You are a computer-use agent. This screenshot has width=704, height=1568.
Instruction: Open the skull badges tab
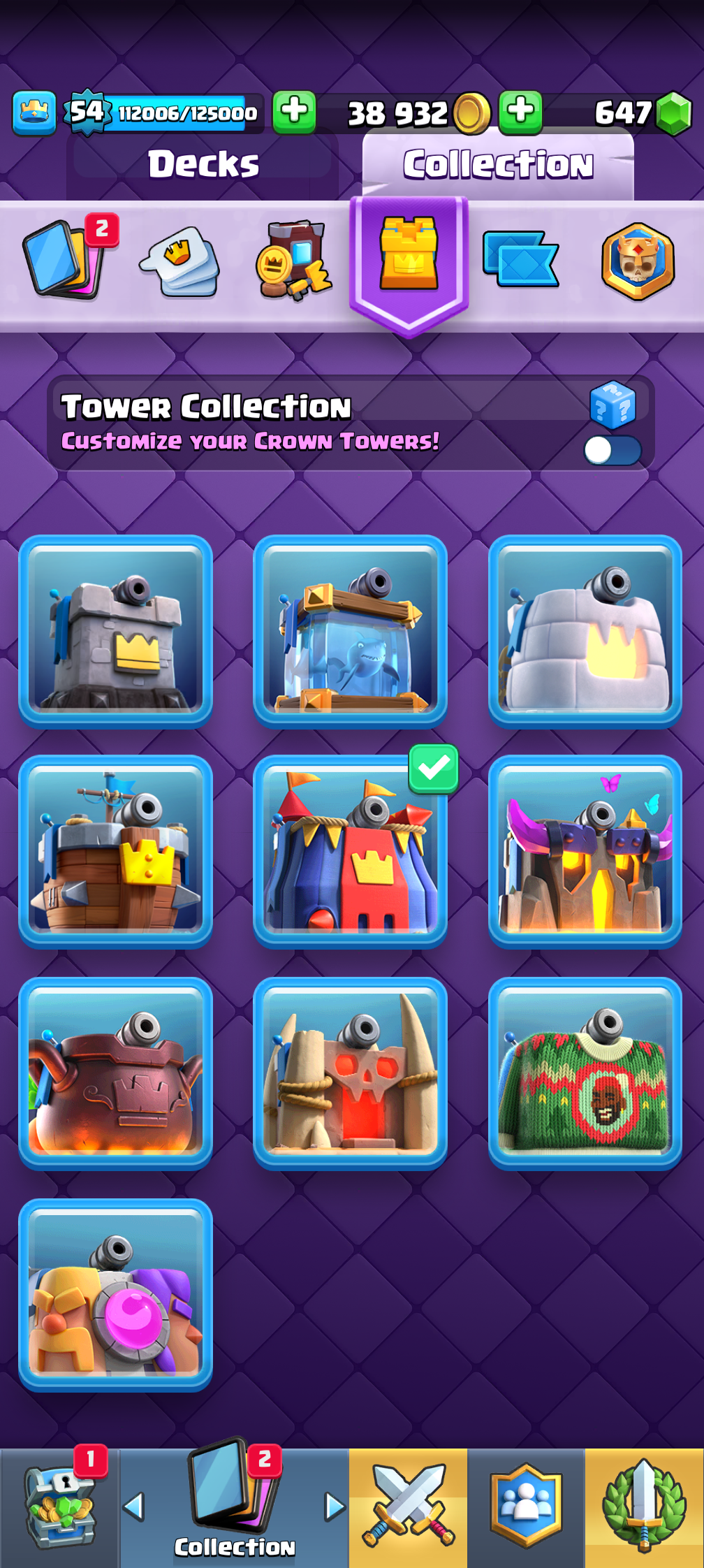[x=638, y=261]
